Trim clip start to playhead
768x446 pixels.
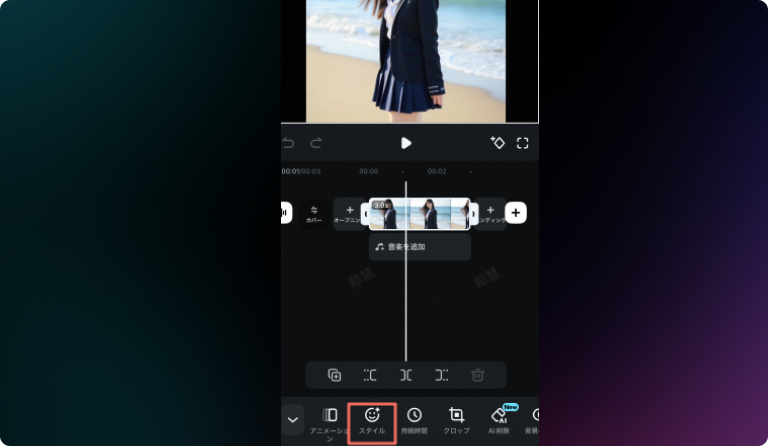click(370, 375)
